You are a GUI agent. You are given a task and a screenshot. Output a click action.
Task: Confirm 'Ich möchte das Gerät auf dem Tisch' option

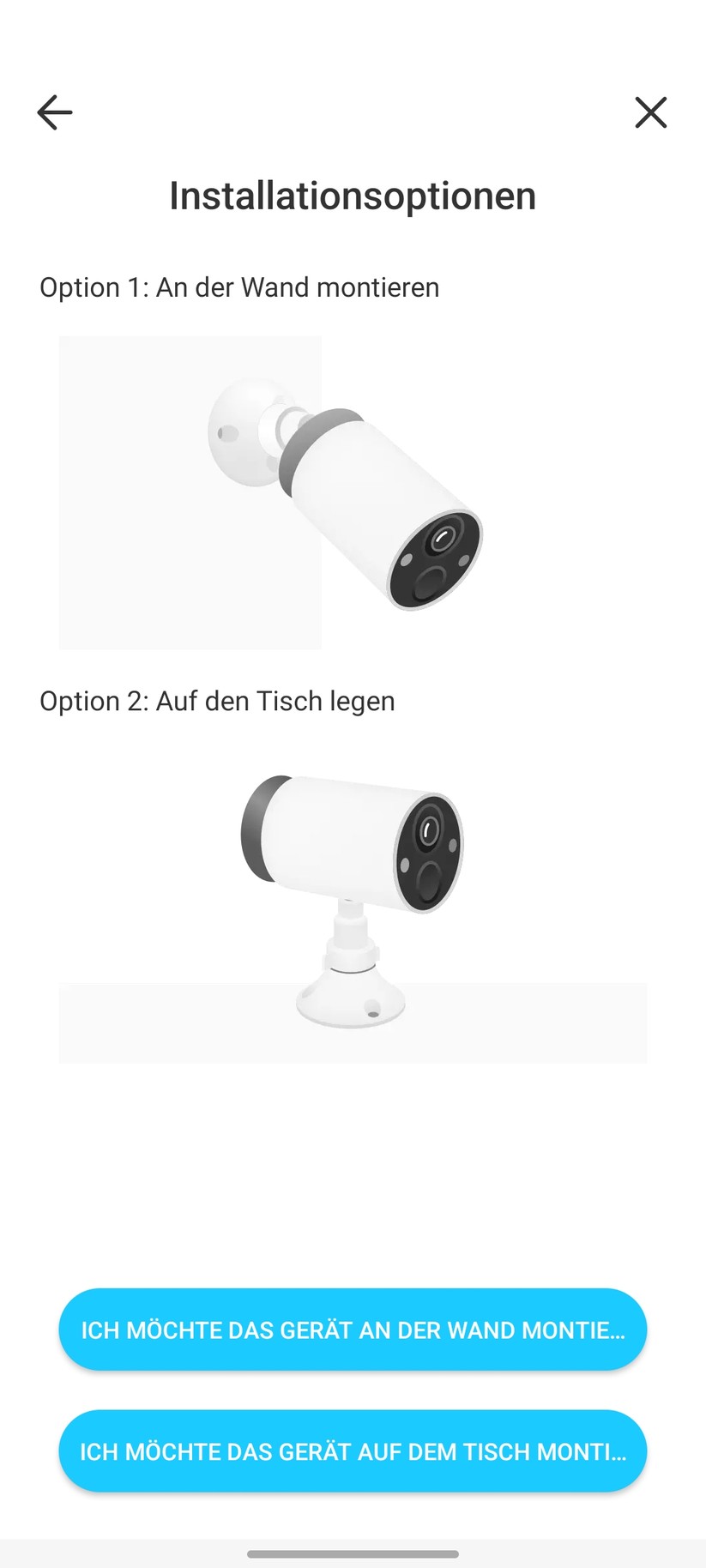(x=353, y=1451)
